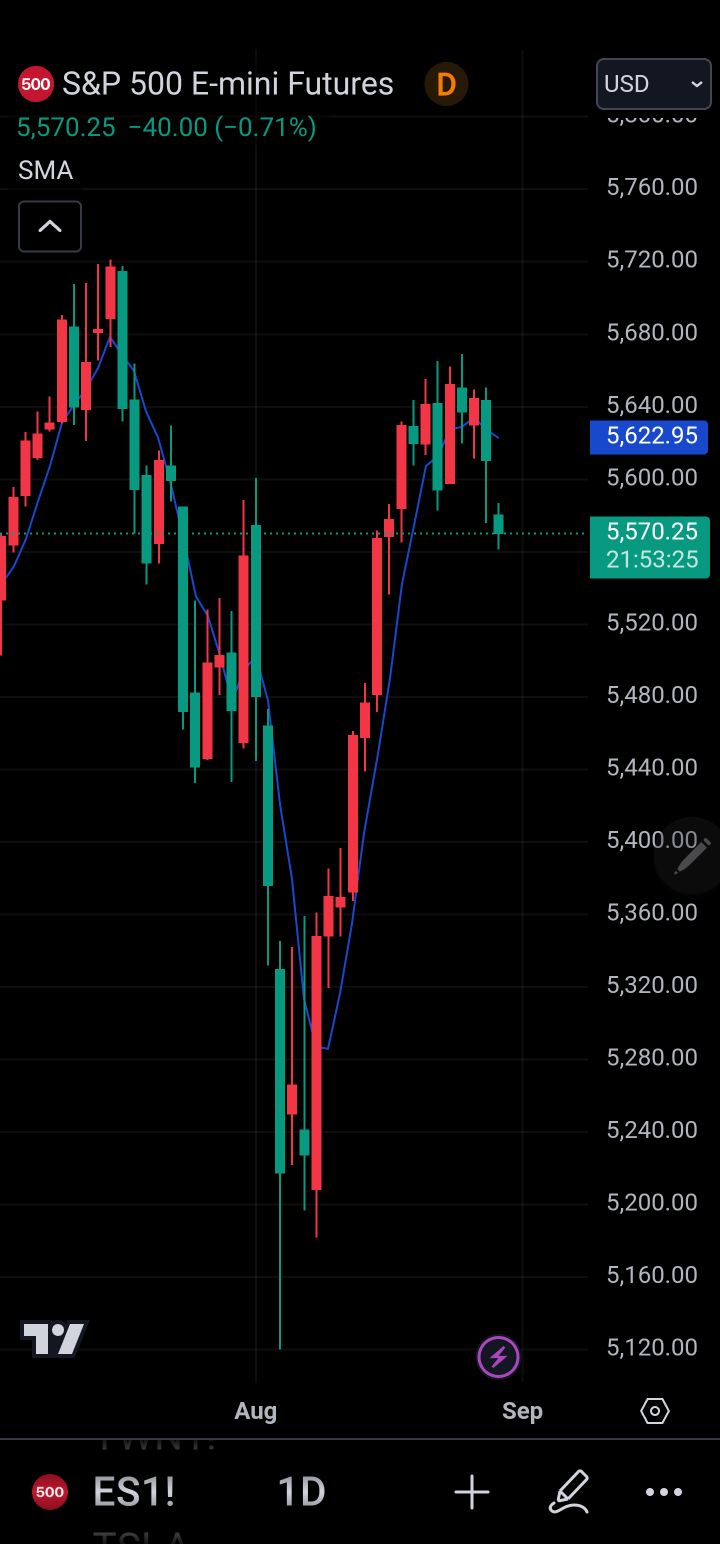Select the drawing pen tool

(569, 1491)
